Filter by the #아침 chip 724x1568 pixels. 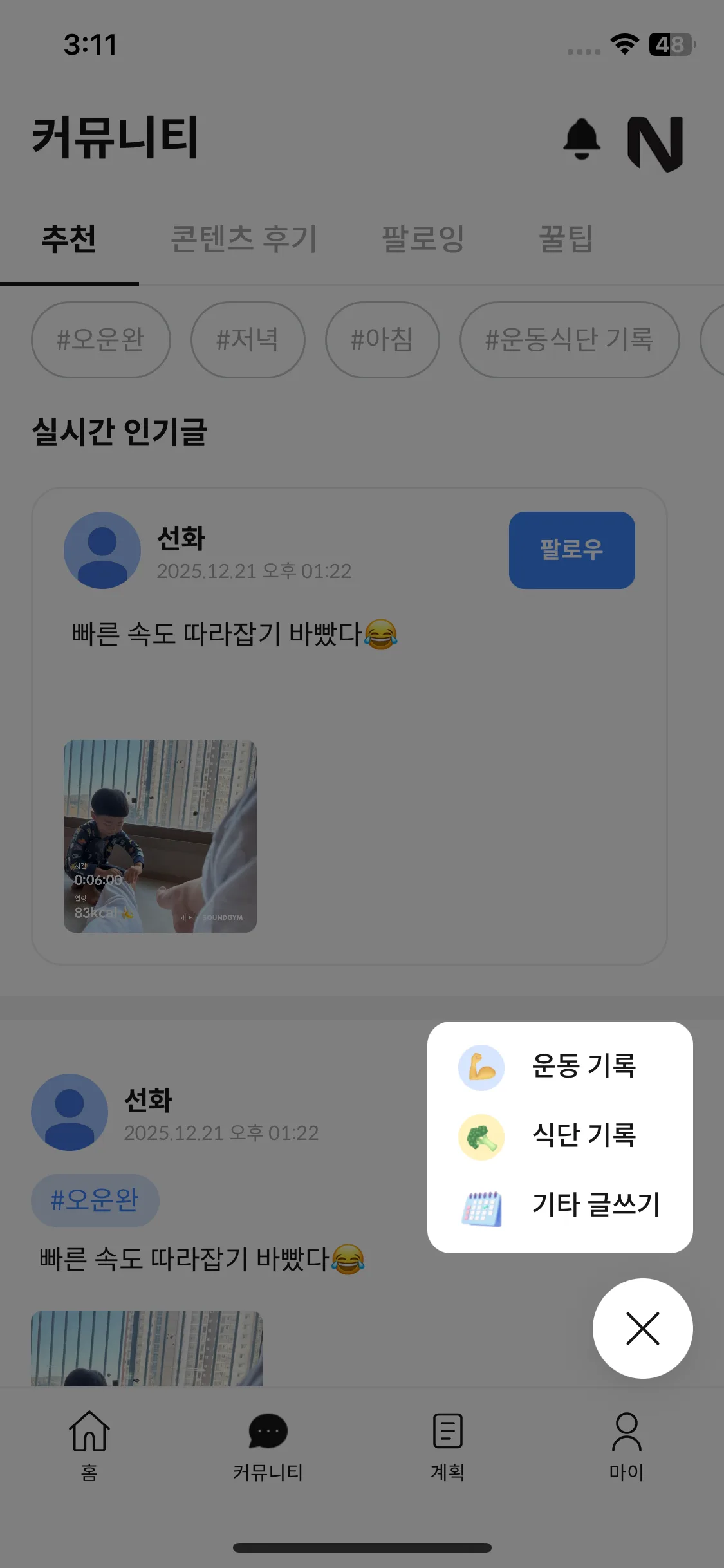382,340
